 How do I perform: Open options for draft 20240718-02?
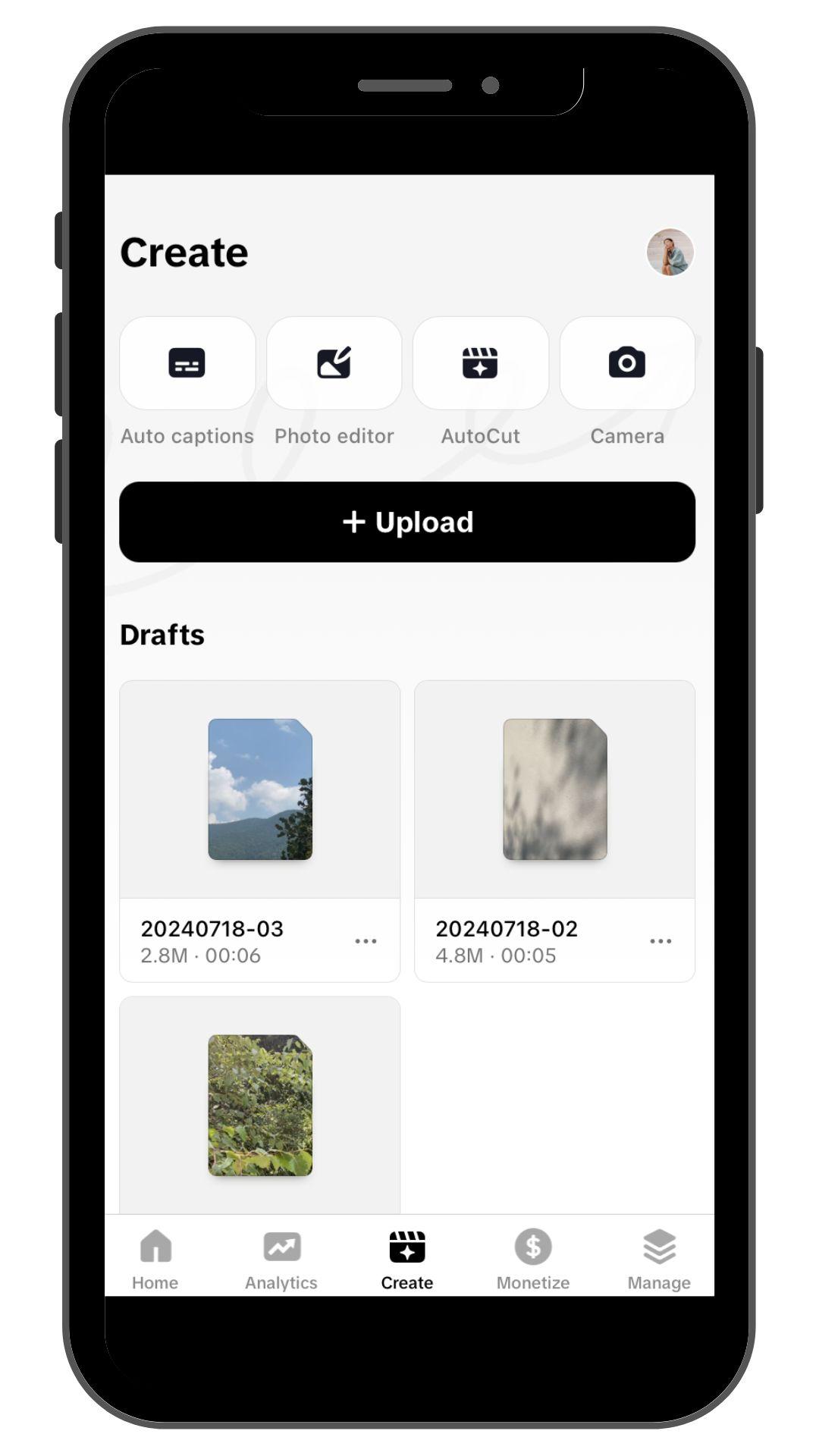point(661,940)
